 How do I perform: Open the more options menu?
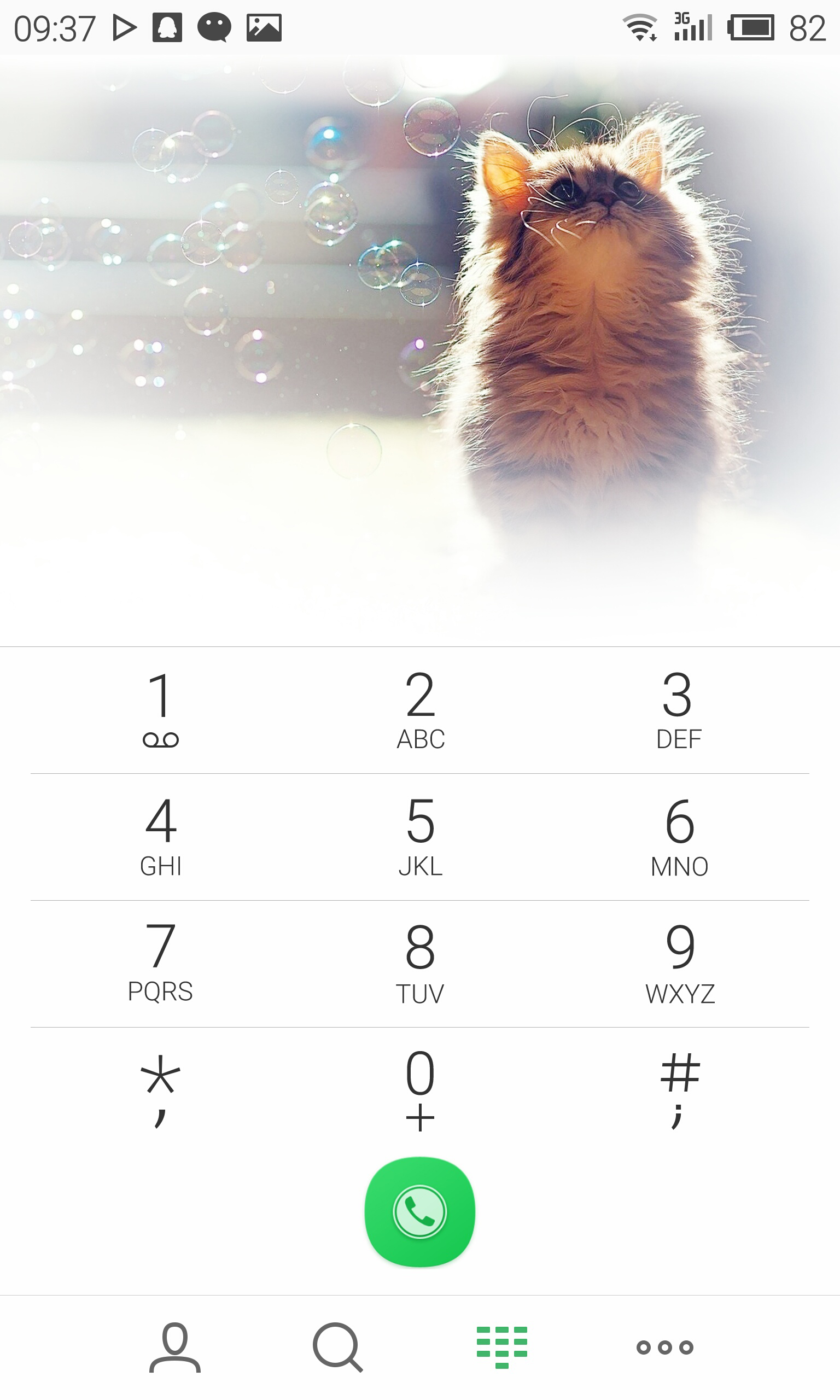664,1347
